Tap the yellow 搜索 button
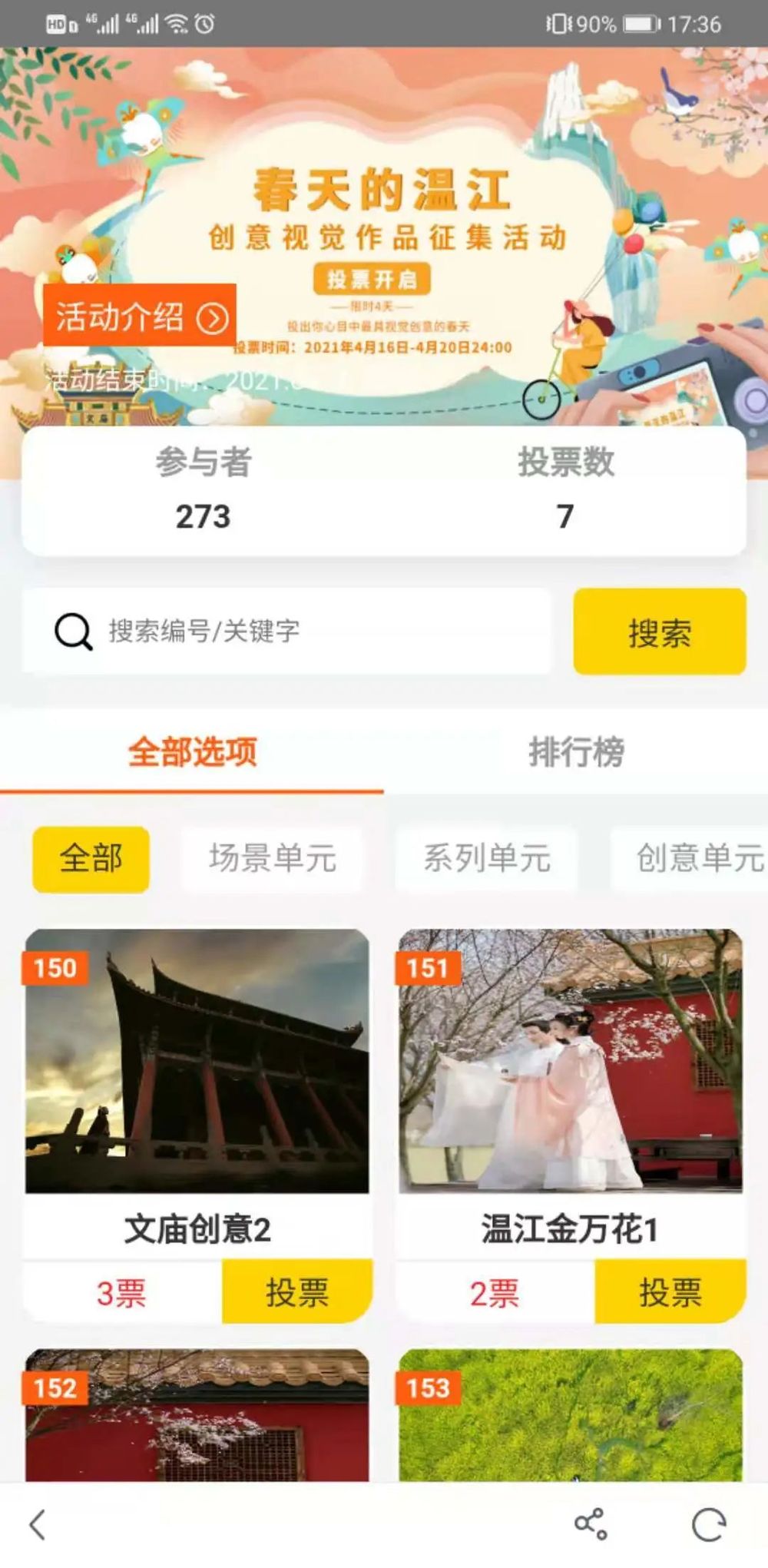The width and height of the screenshot is (768, 1568). click(659, 632)
